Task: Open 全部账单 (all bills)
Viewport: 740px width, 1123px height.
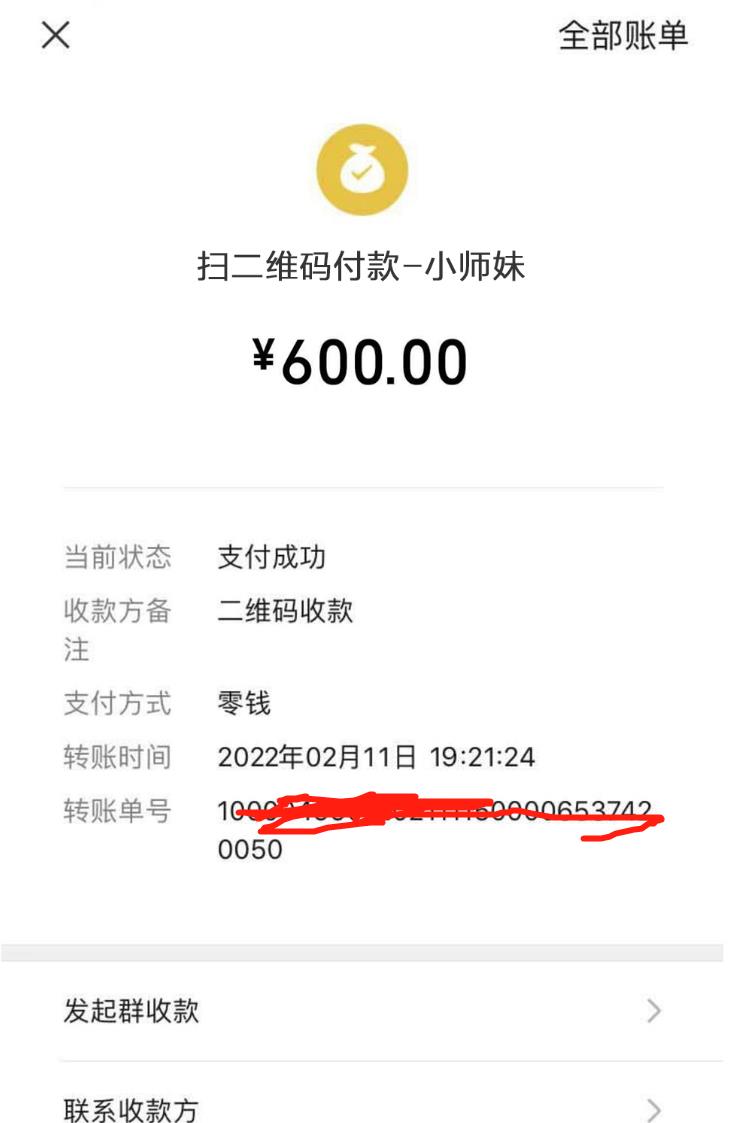Action: (622, 36)
